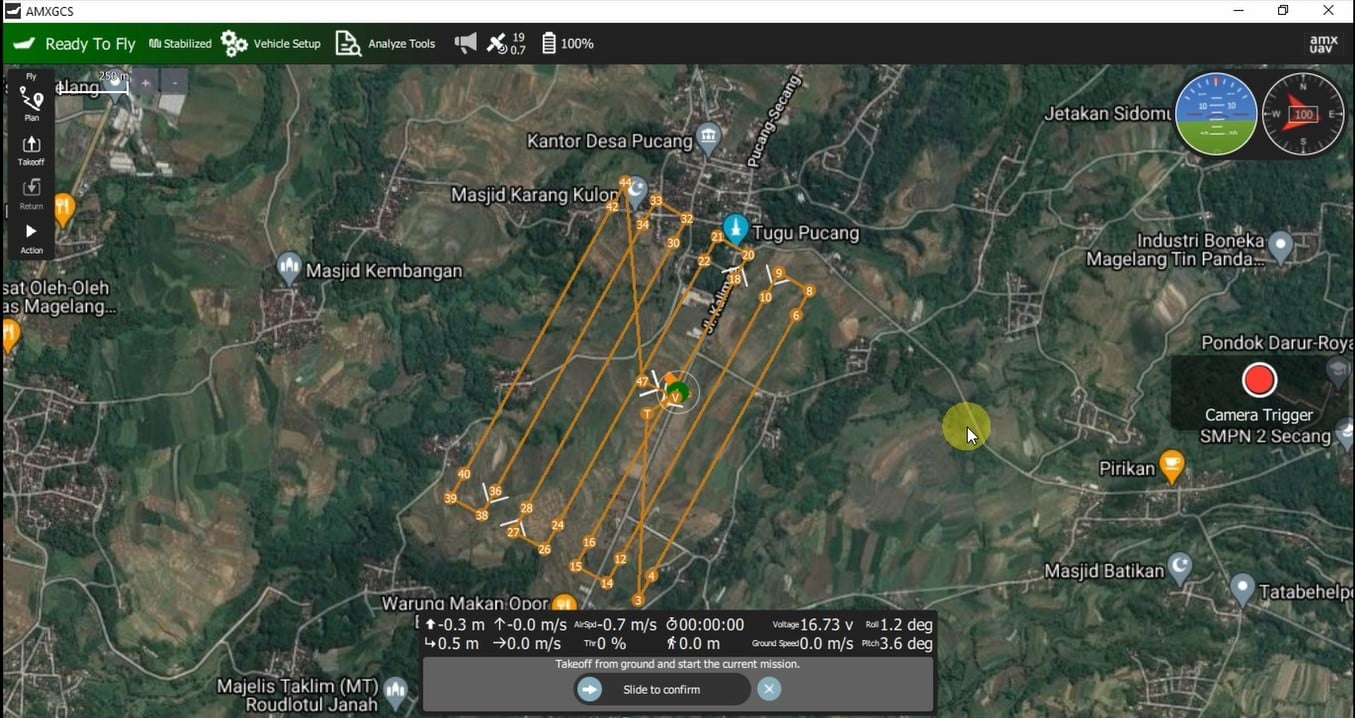Open the Plan view

click(x=31, y=103)
